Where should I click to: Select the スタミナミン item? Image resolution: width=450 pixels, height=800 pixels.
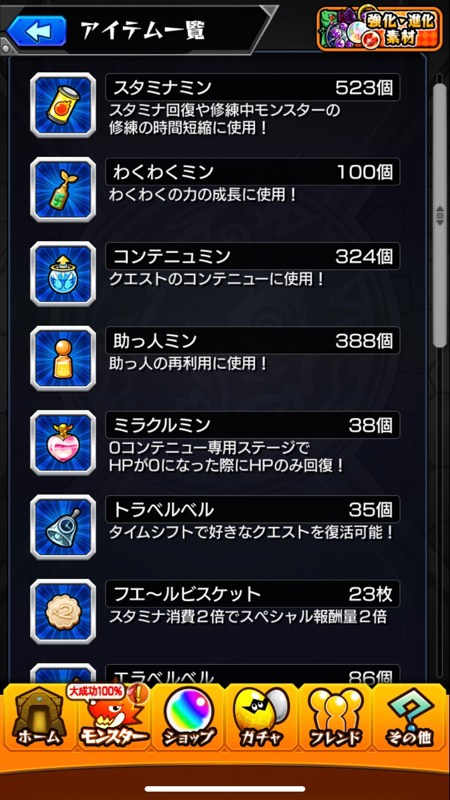click(x=215, y=105)
